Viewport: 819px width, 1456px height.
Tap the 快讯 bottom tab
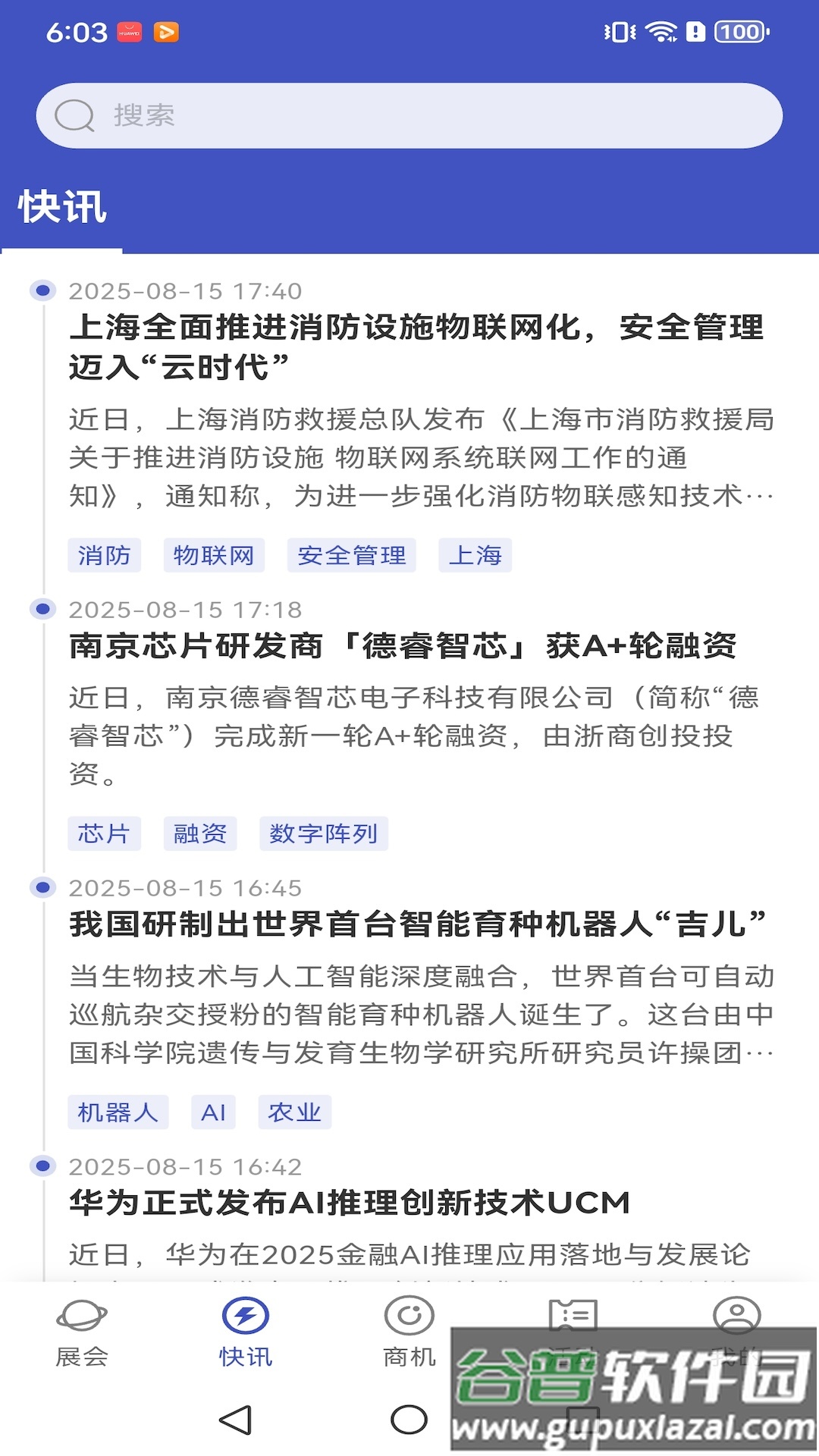tap(246, 1332)
